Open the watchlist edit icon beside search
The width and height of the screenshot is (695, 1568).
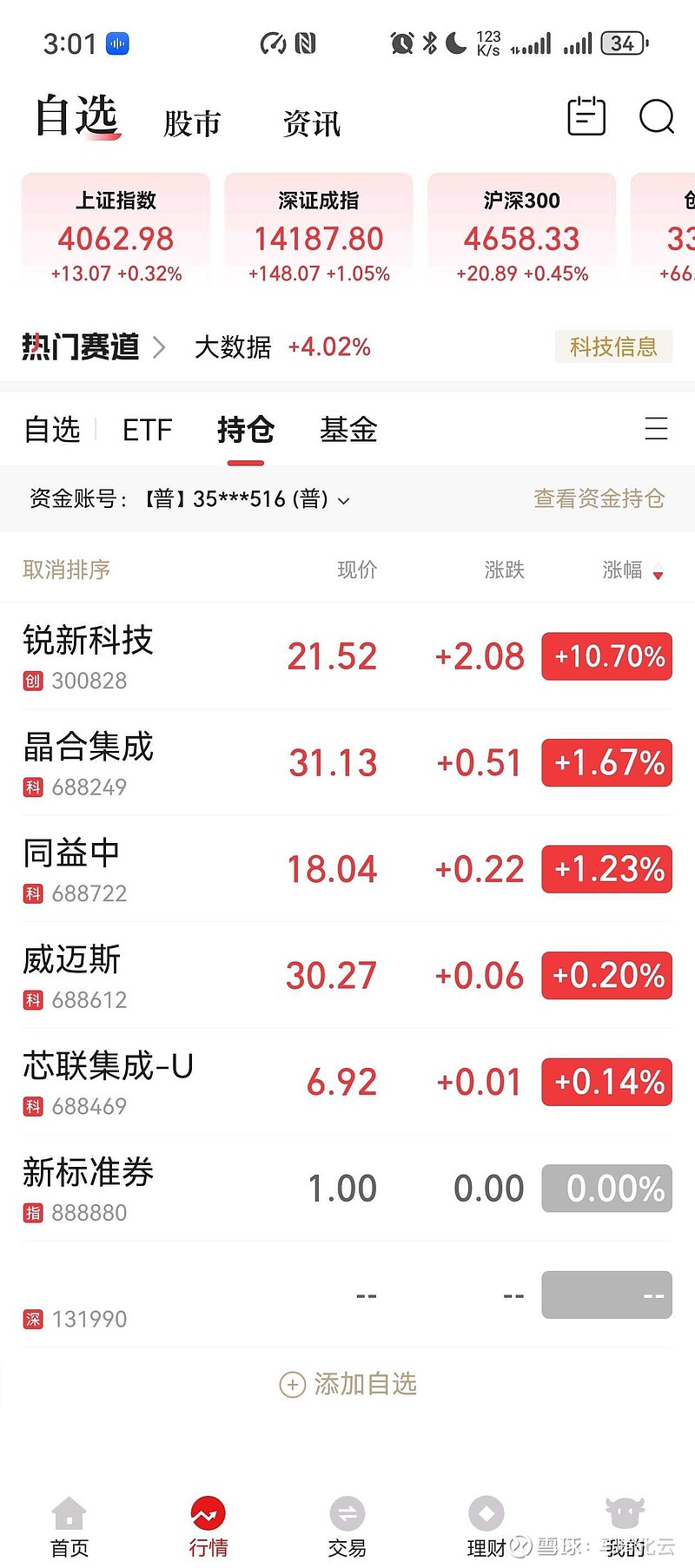pyautogui.click(x=586, y=117)
